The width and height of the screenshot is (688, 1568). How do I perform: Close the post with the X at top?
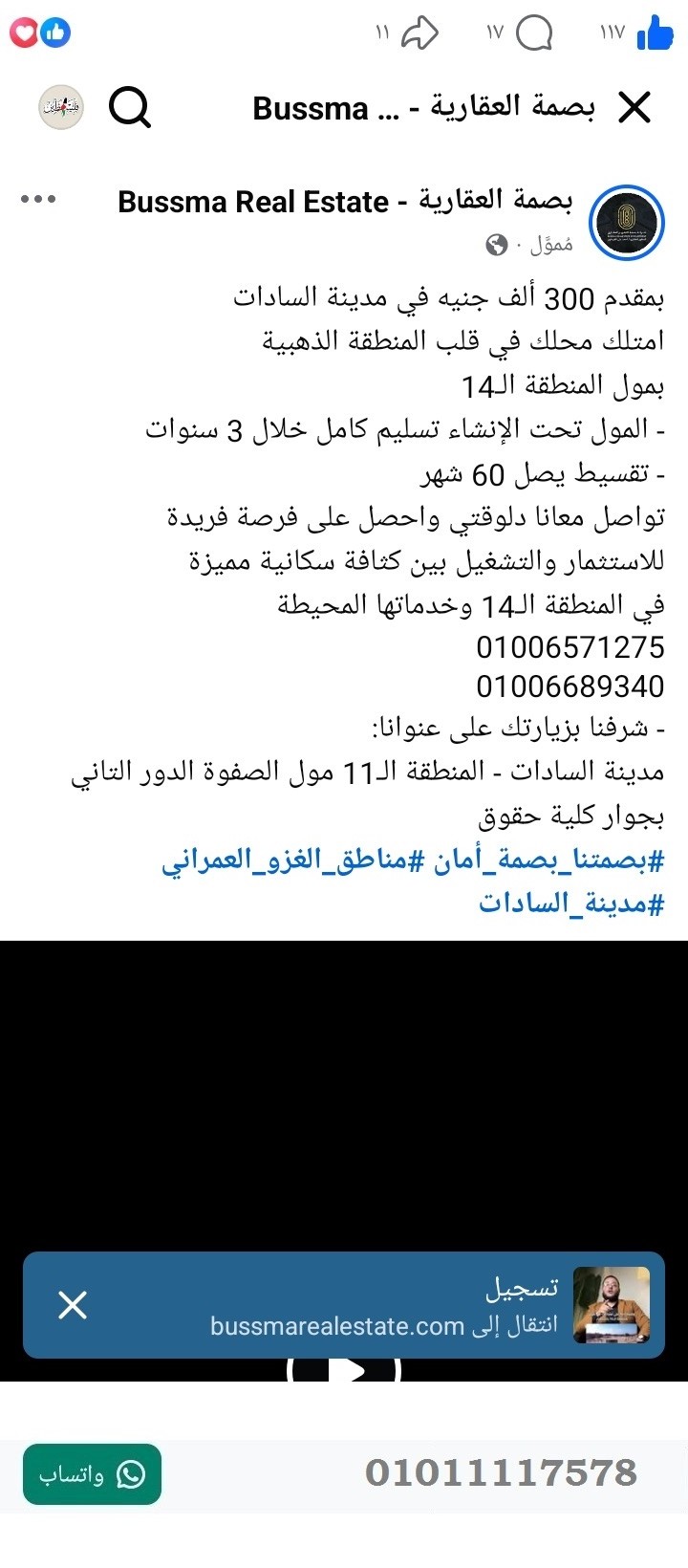coord(634,108)
